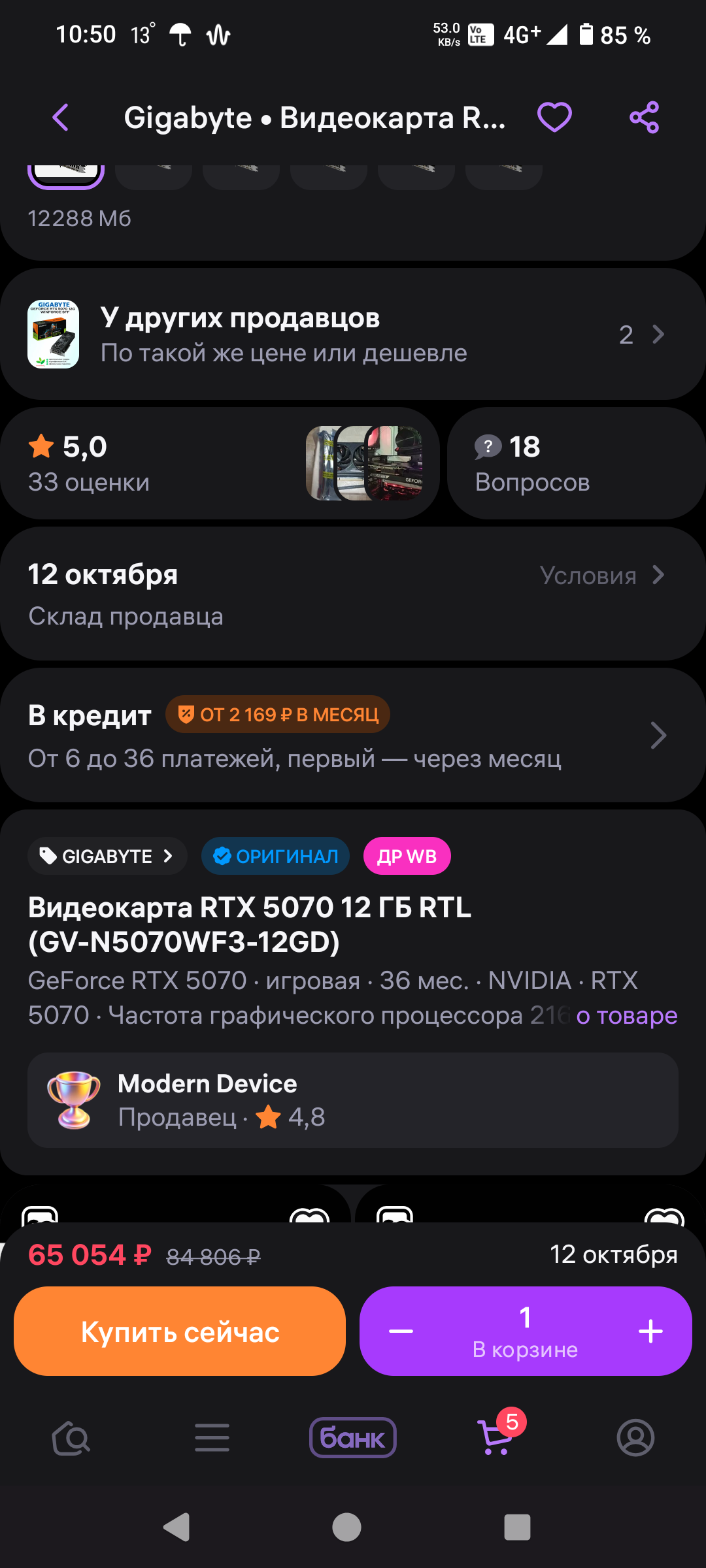Image resolution: width=706 pixels, height=1568 pixels.
Task: Open the GIGABYTE brand chip
Action: (x=107, y=856)
